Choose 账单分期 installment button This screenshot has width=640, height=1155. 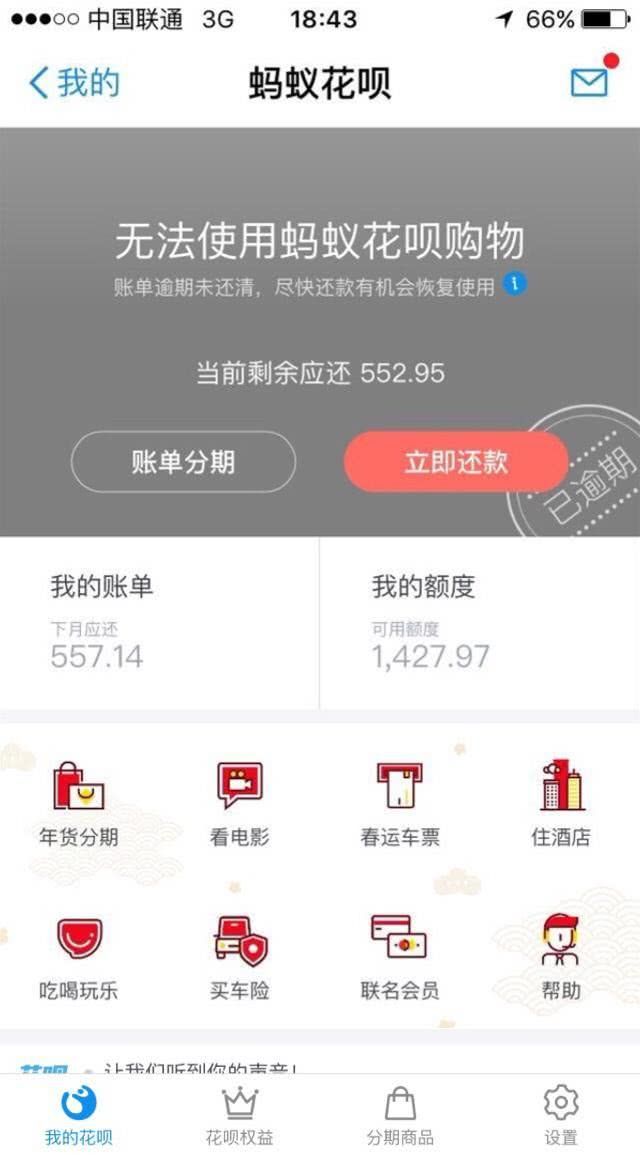[x=183, y=462]
